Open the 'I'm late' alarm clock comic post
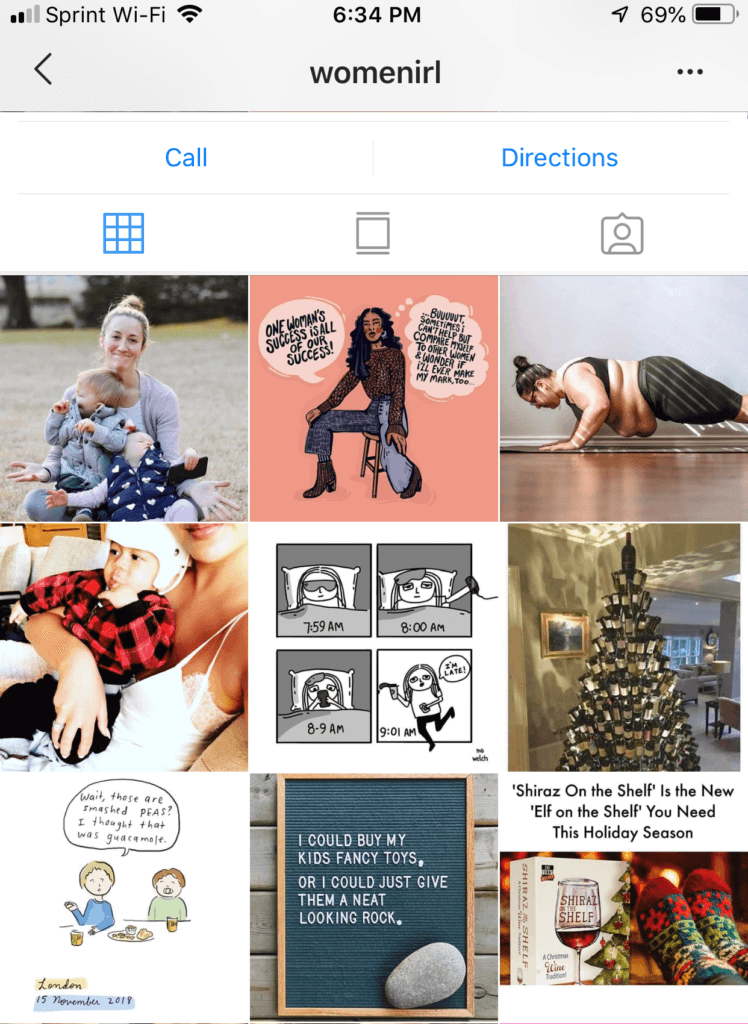The height and width of the screenshot is (1024, 748). coord(373,647)
